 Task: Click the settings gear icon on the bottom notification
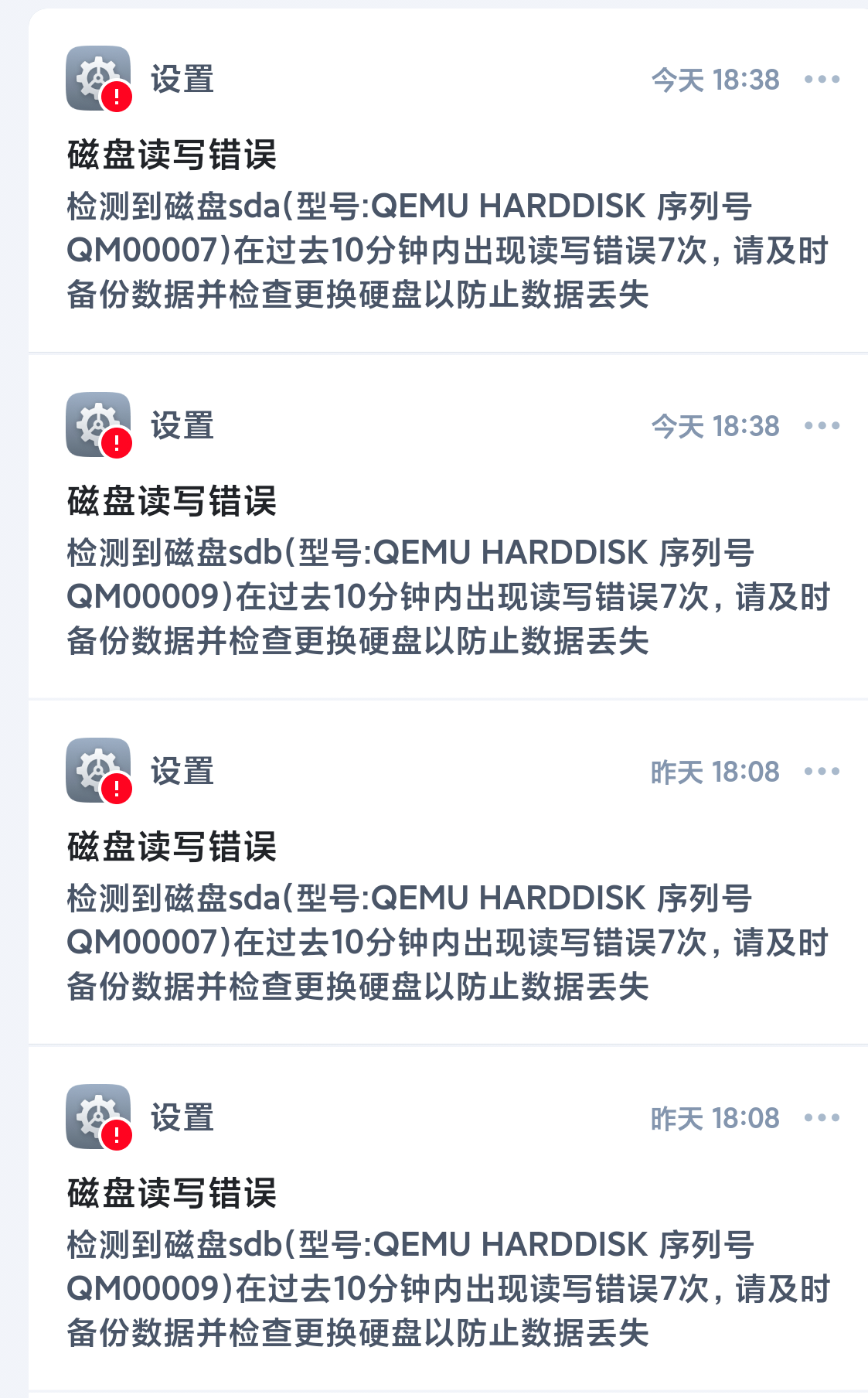(97, 1116)
